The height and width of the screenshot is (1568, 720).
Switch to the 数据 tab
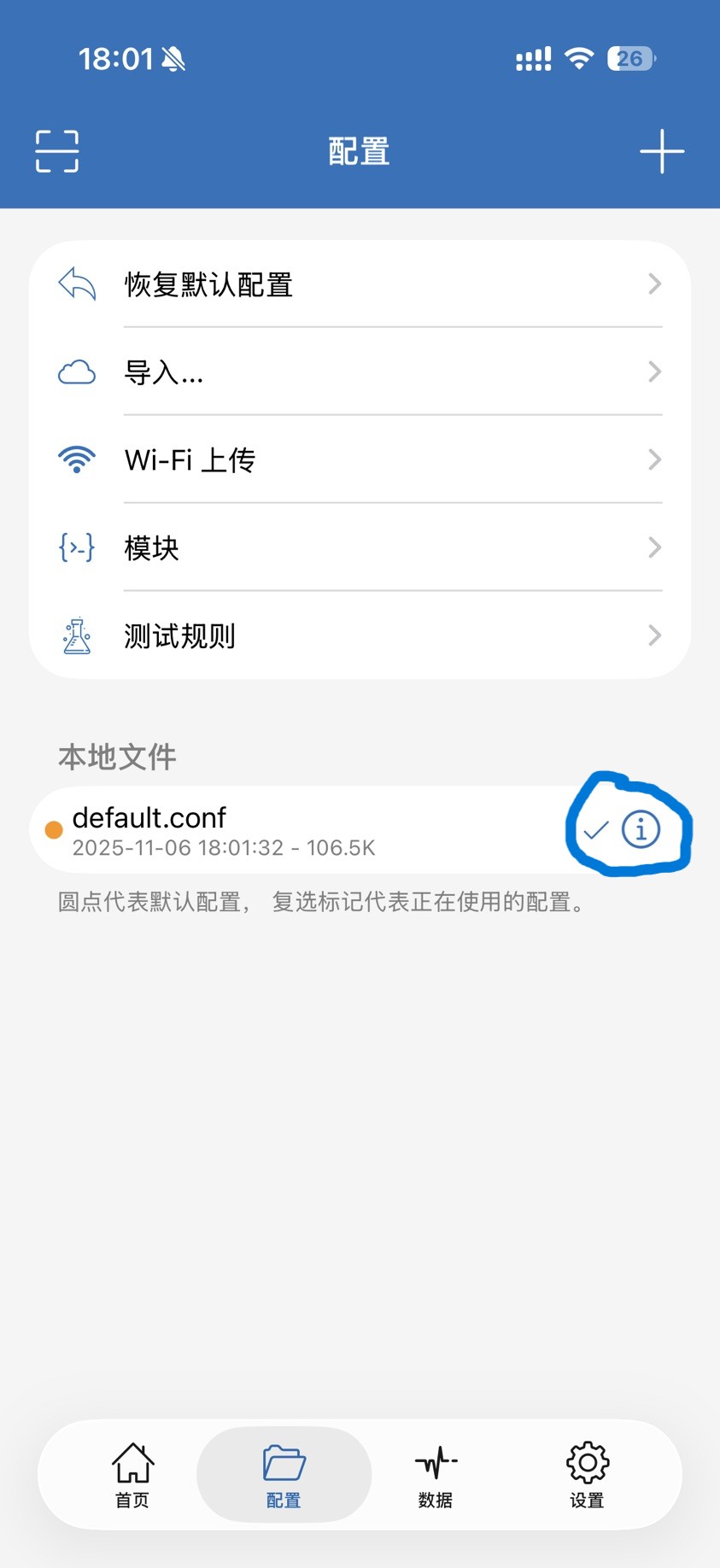click(x=436, y=1475)
